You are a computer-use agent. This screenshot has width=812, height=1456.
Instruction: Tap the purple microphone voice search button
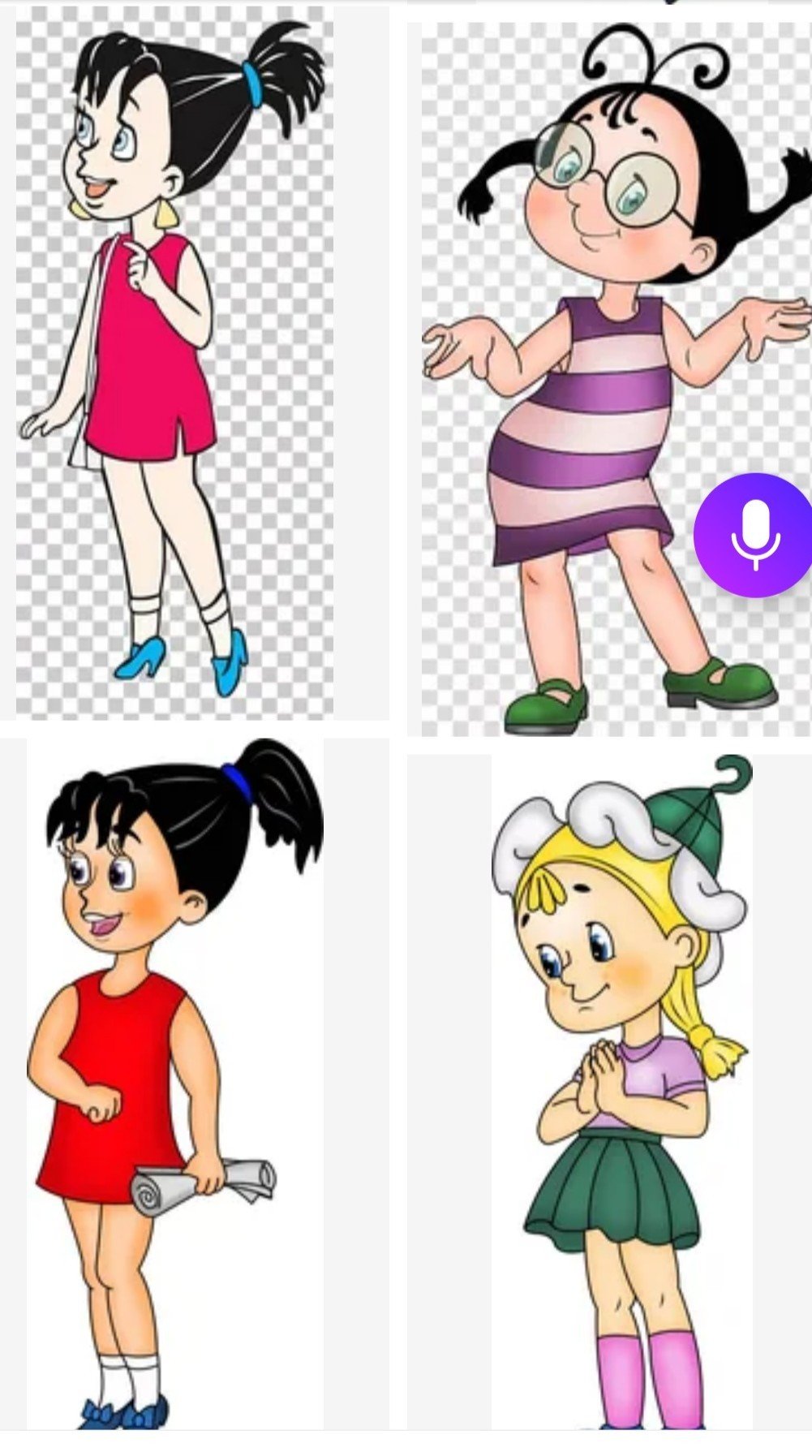(x=754, y=534)
